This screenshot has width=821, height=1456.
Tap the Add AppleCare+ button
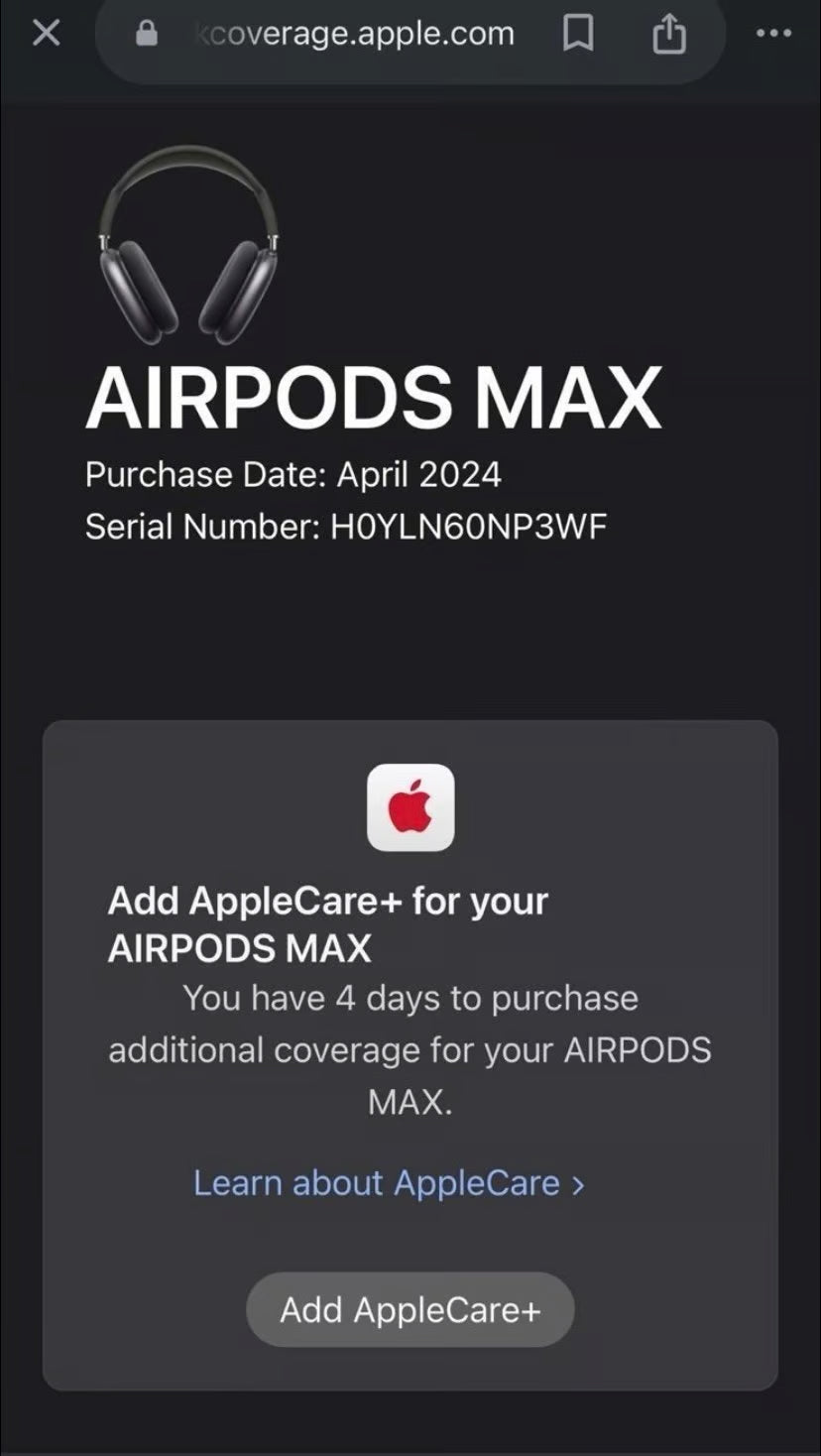pyautogui.click(x=410, y=1309)
